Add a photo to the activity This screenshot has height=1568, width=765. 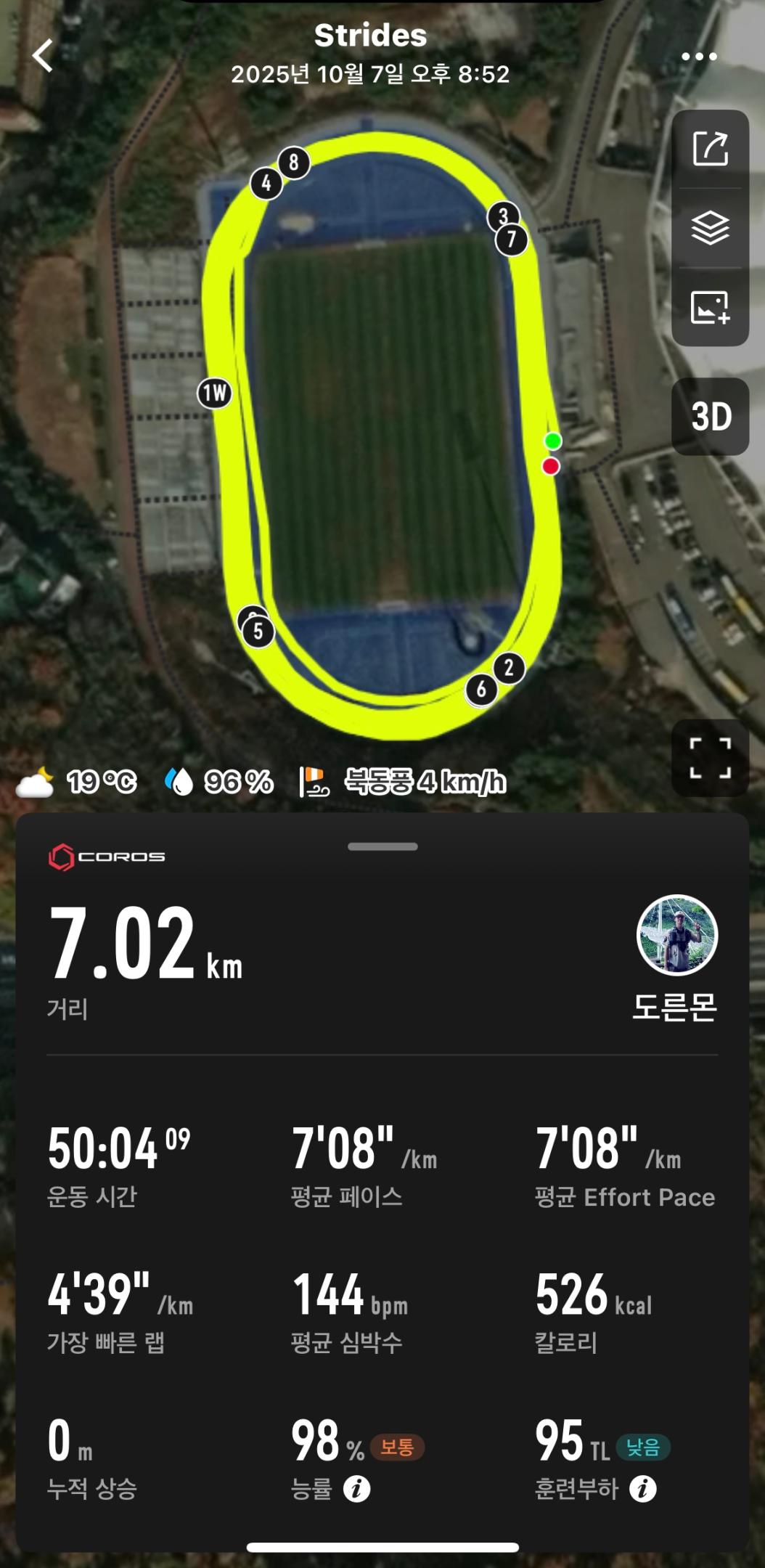[710, 307]
